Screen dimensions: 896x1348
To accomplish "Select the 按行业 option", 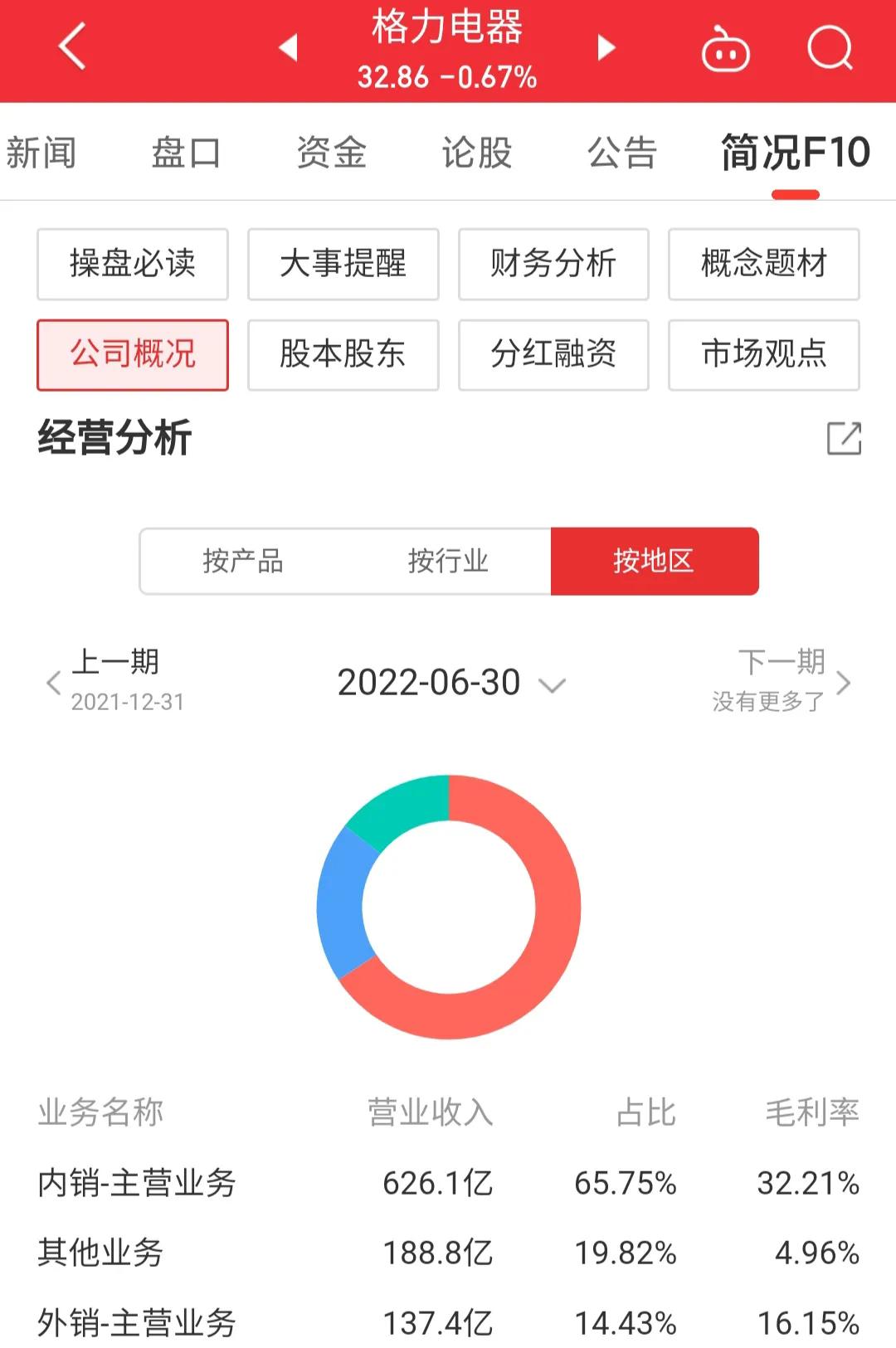I will 449,561.
